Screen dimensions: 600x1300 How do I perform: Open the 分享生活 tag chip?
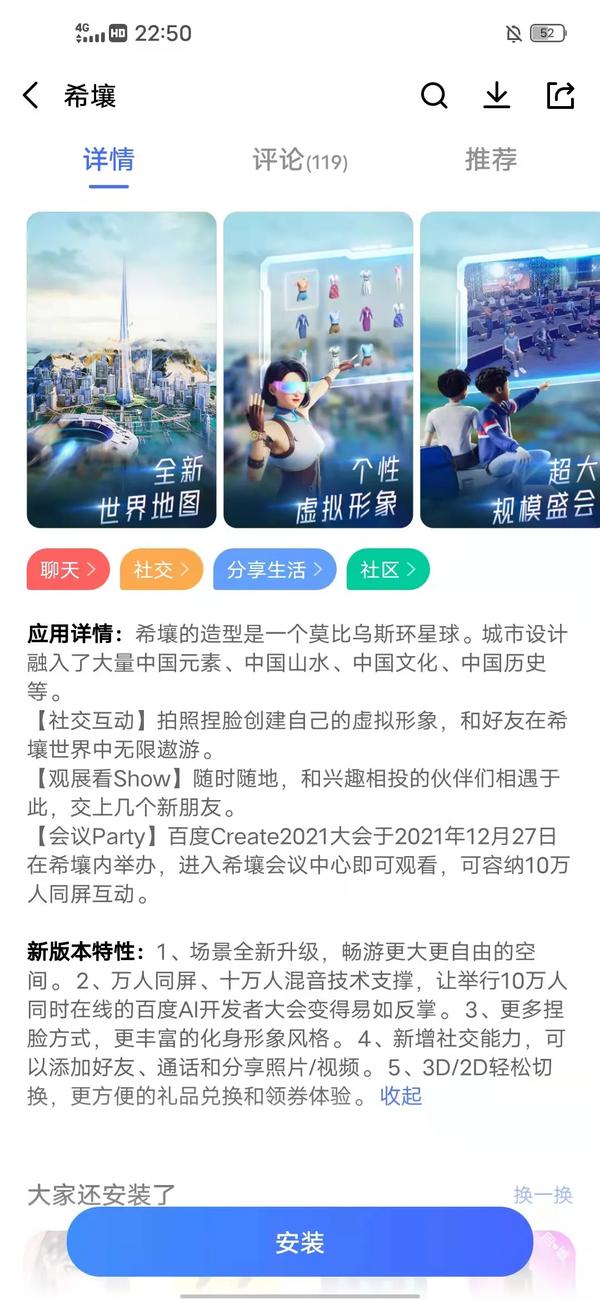click(x=274, y=570)
